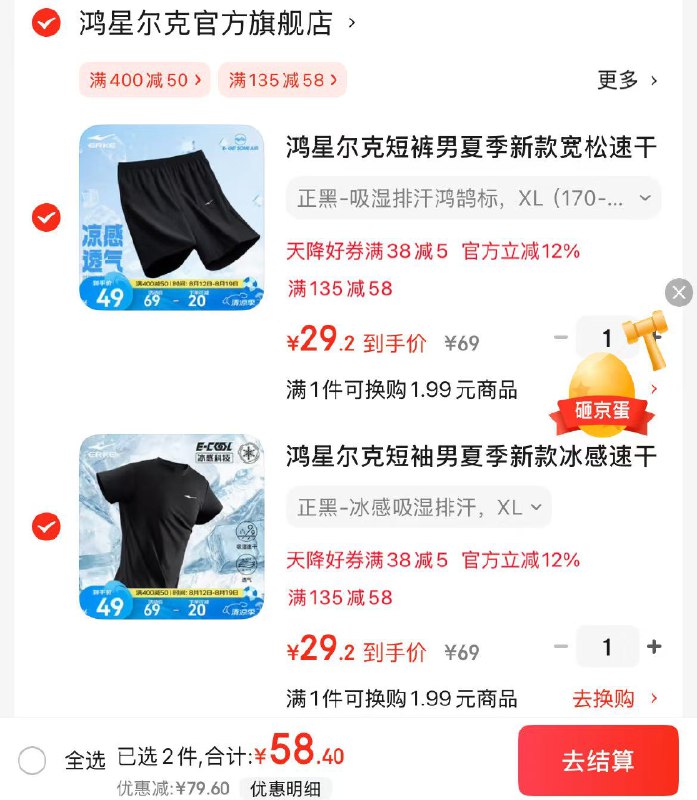Deselect the 短袖 T-shirt item checkbox
The height and width of the screenshot is (800, 697).
click(46, 526)
